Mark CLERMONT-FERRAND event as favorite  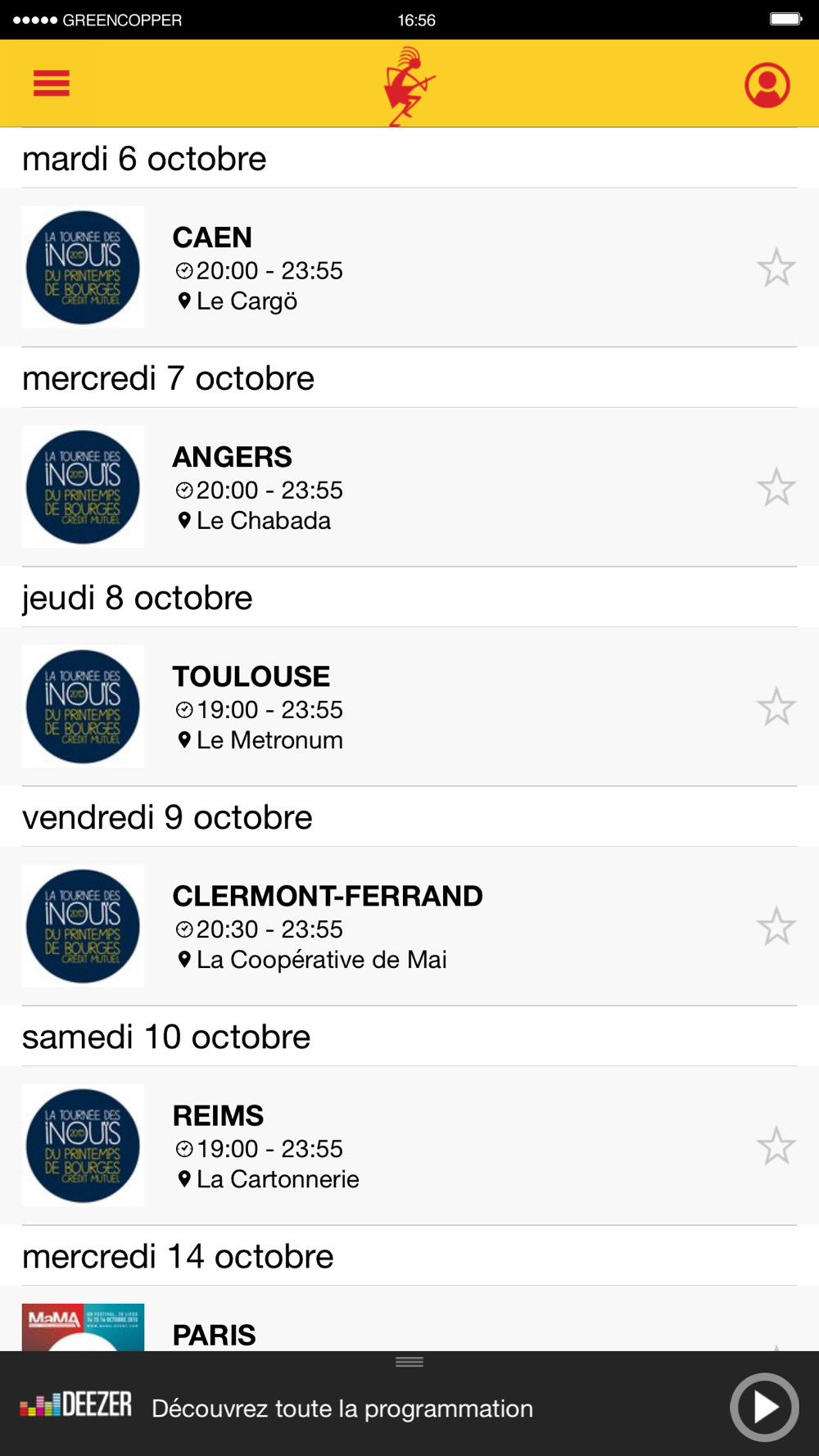coord(776,926)
